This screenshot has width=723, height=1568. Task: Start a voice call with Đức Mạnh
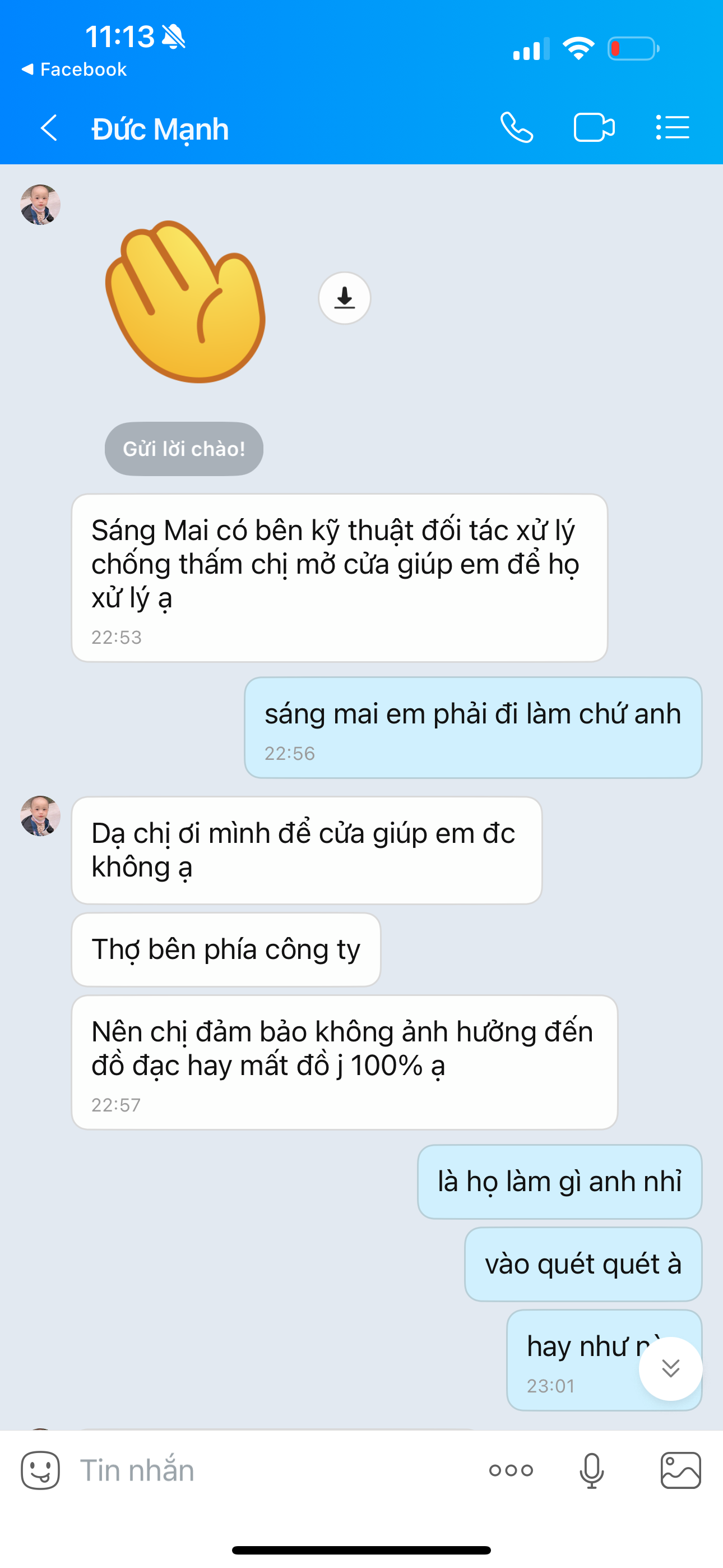pos(517,128)
